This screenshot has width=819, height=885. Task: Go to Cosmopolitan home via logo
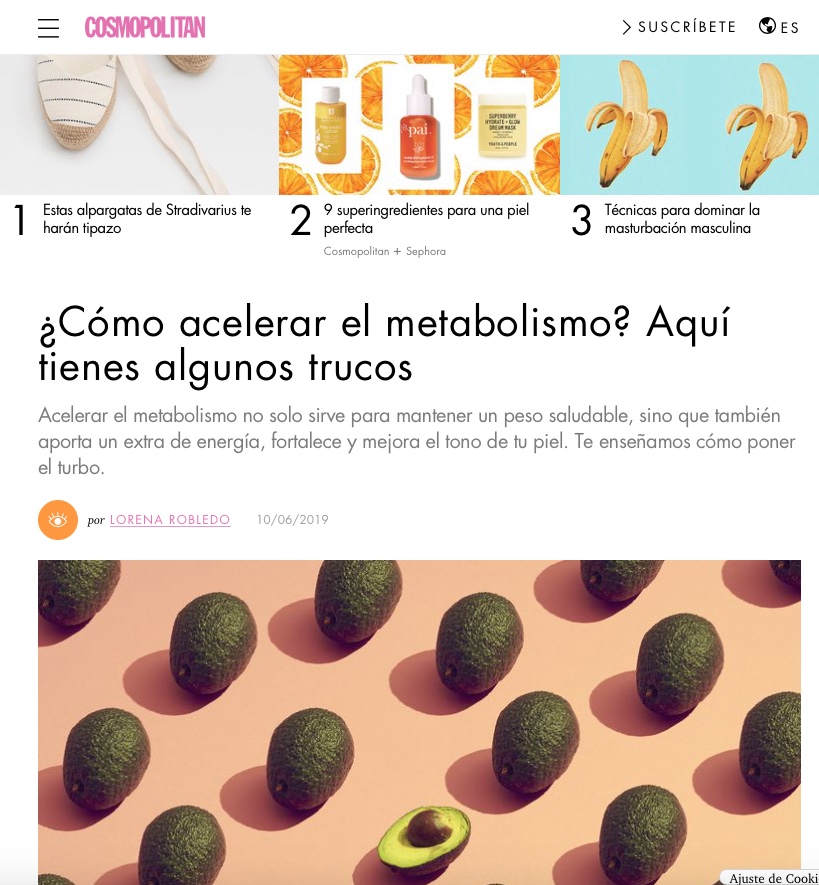pos(145,28)
